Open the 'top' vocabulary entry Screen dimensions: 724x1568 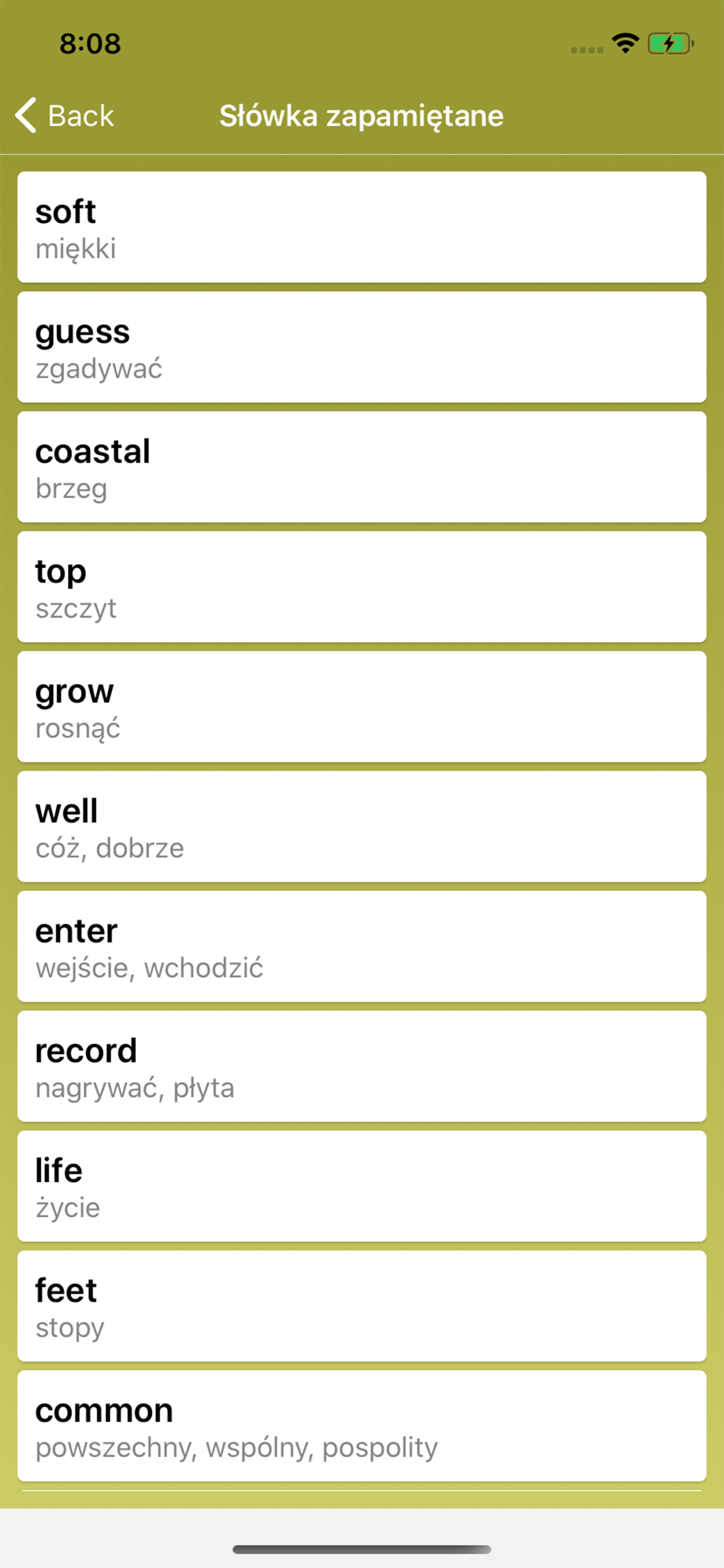362,587
